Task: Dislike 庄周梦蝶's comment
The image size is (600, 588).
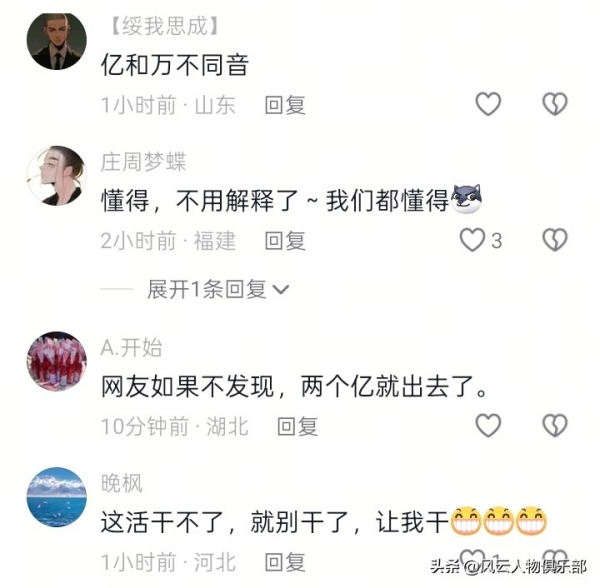Action: [x=554, y=240]
